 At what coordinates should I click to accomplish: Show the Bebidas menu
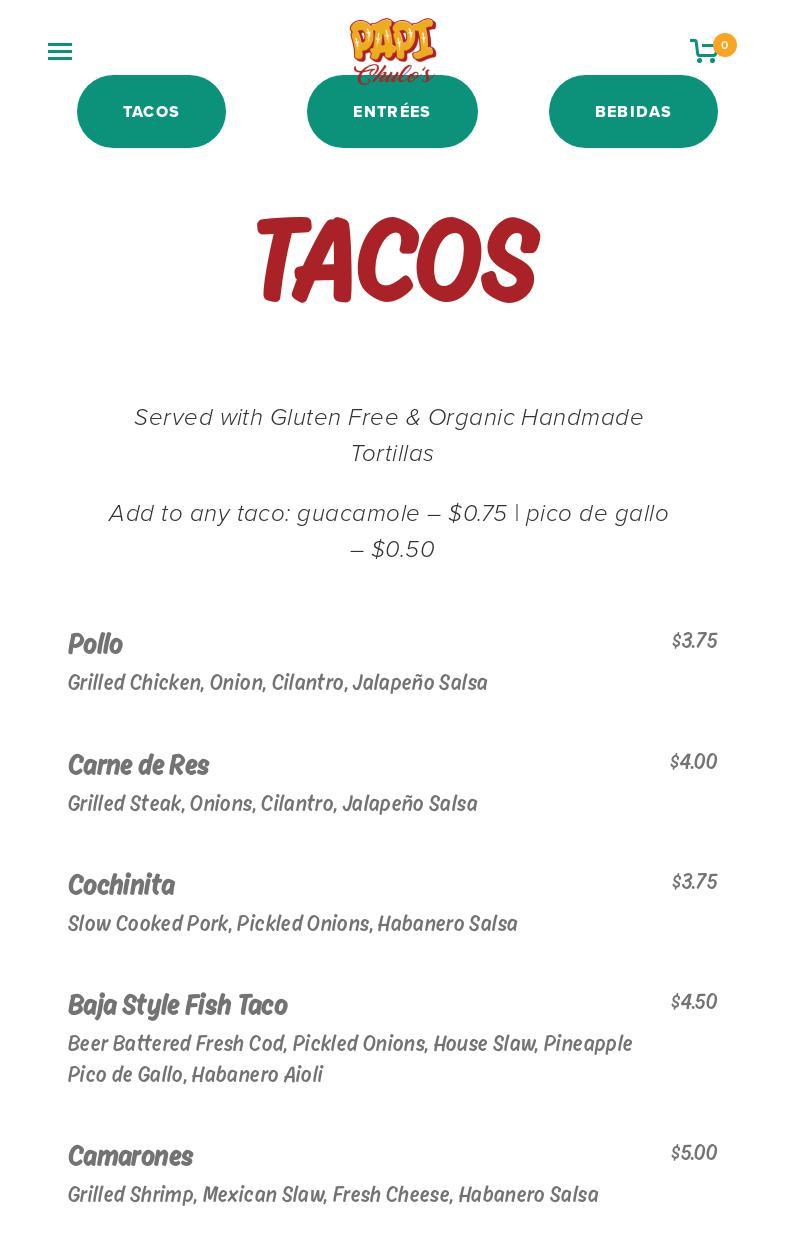coord(633,112)
